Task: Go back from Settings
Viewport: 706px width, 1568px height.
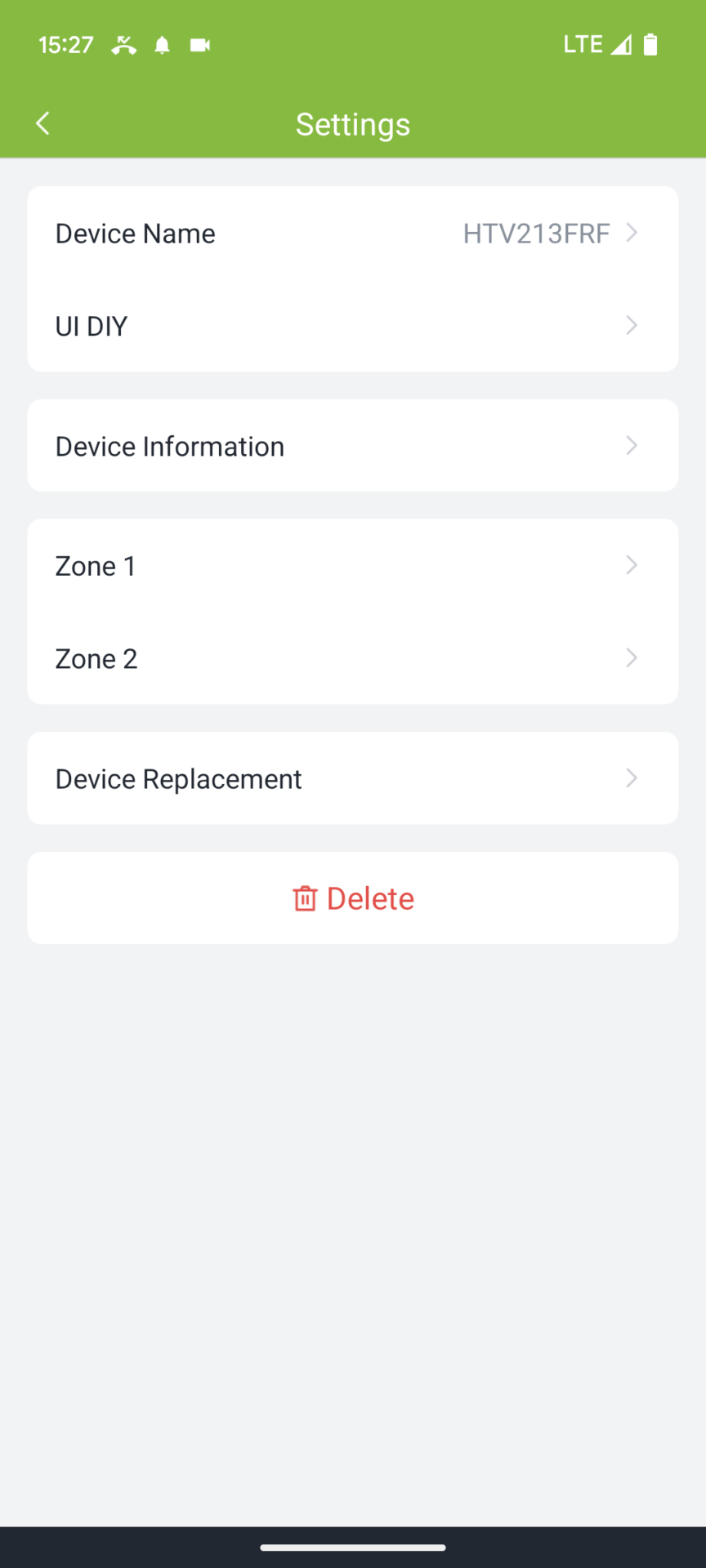Action: (43, 123)
